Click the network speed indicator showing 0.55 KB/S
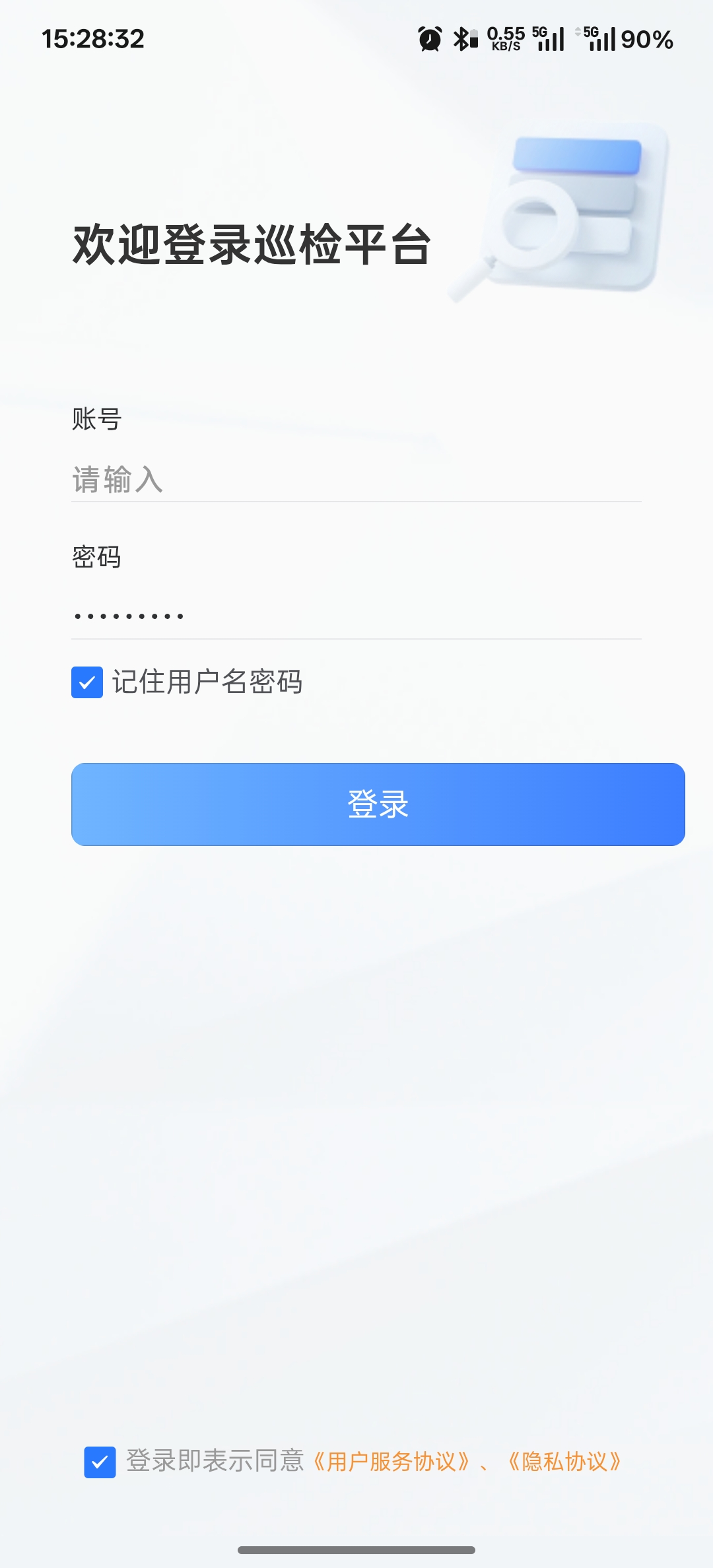This screenshot has width=713, height=1568. coord(506,40)
